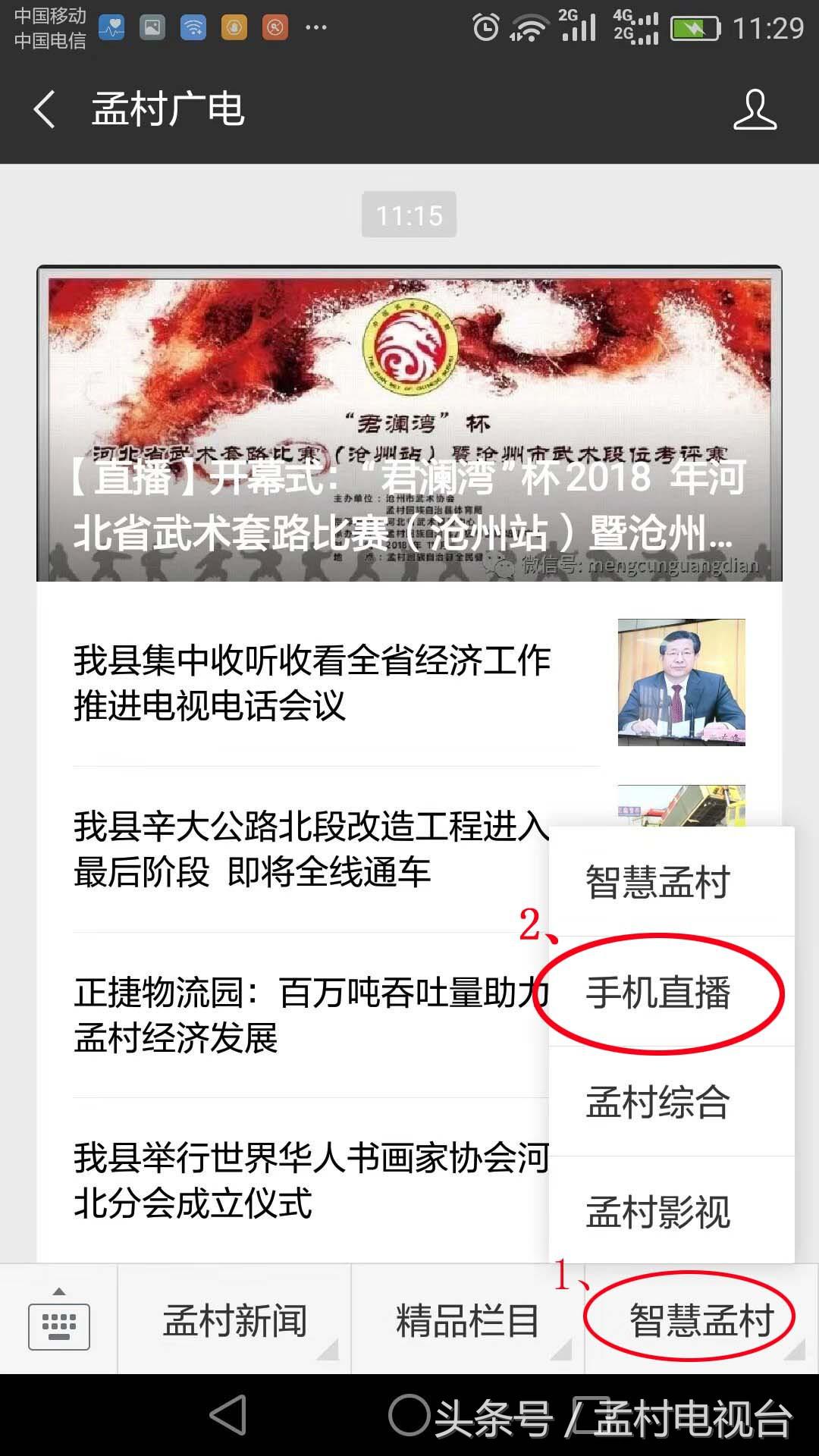The width and height of the screenshot is (819, 1456).
Task: Expand the 精品栏目 bottom menu
Action: 467,1321
